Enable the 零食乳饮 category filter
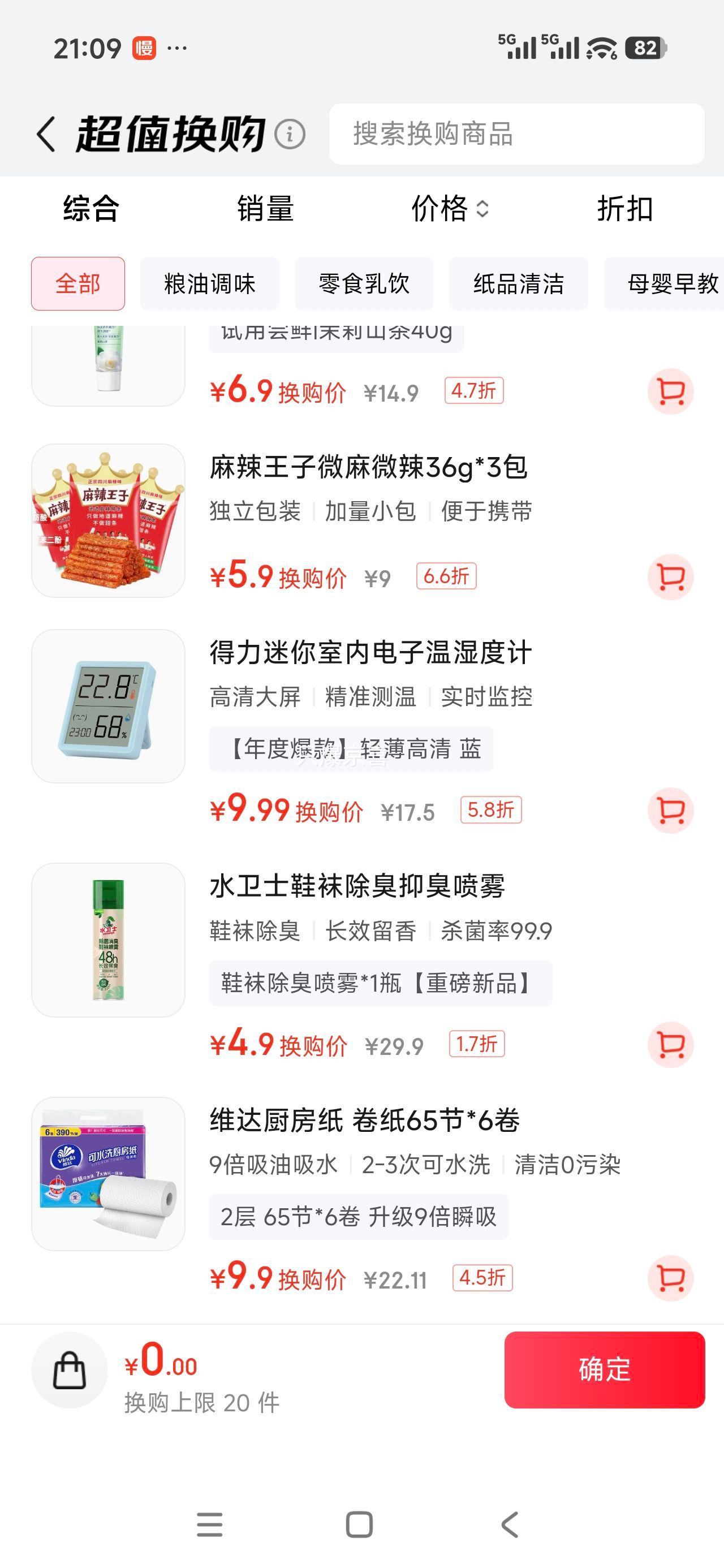The width and height of the screenshot is (724, 1568). point(364,283)
